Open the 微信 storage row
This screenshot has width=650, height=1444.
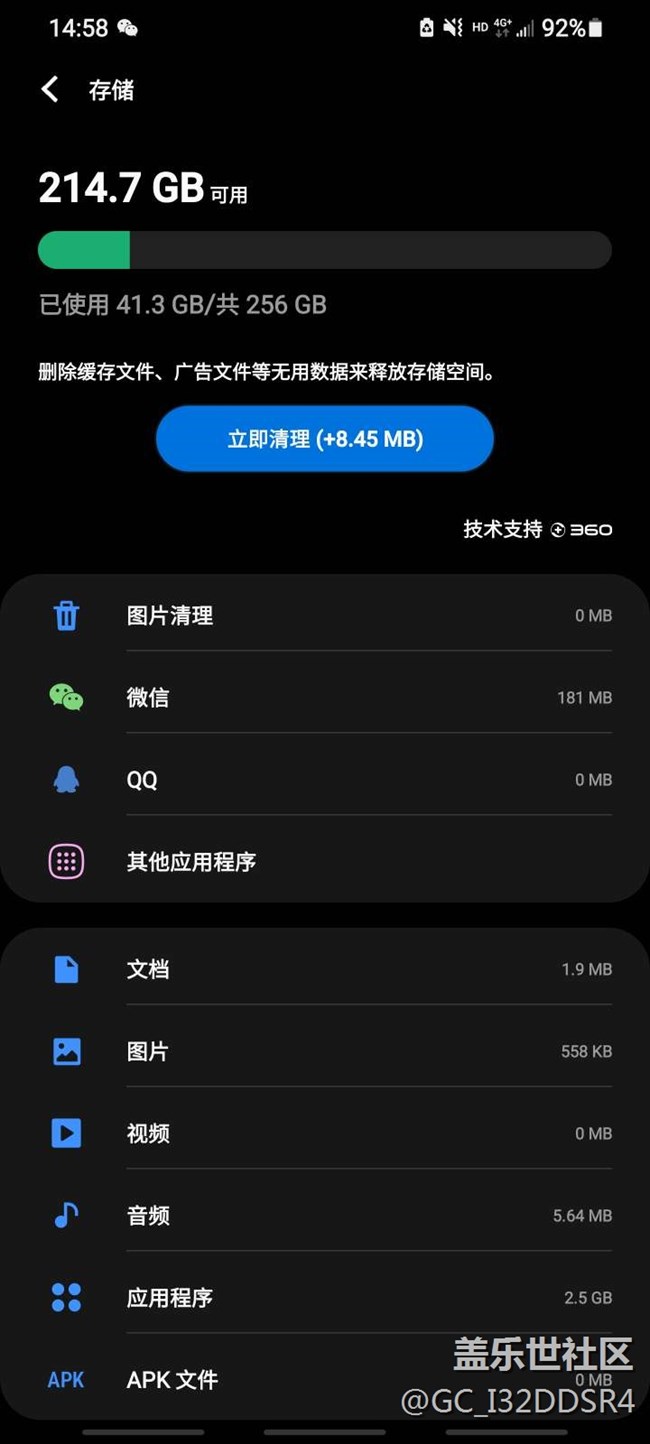coord(325,697)
